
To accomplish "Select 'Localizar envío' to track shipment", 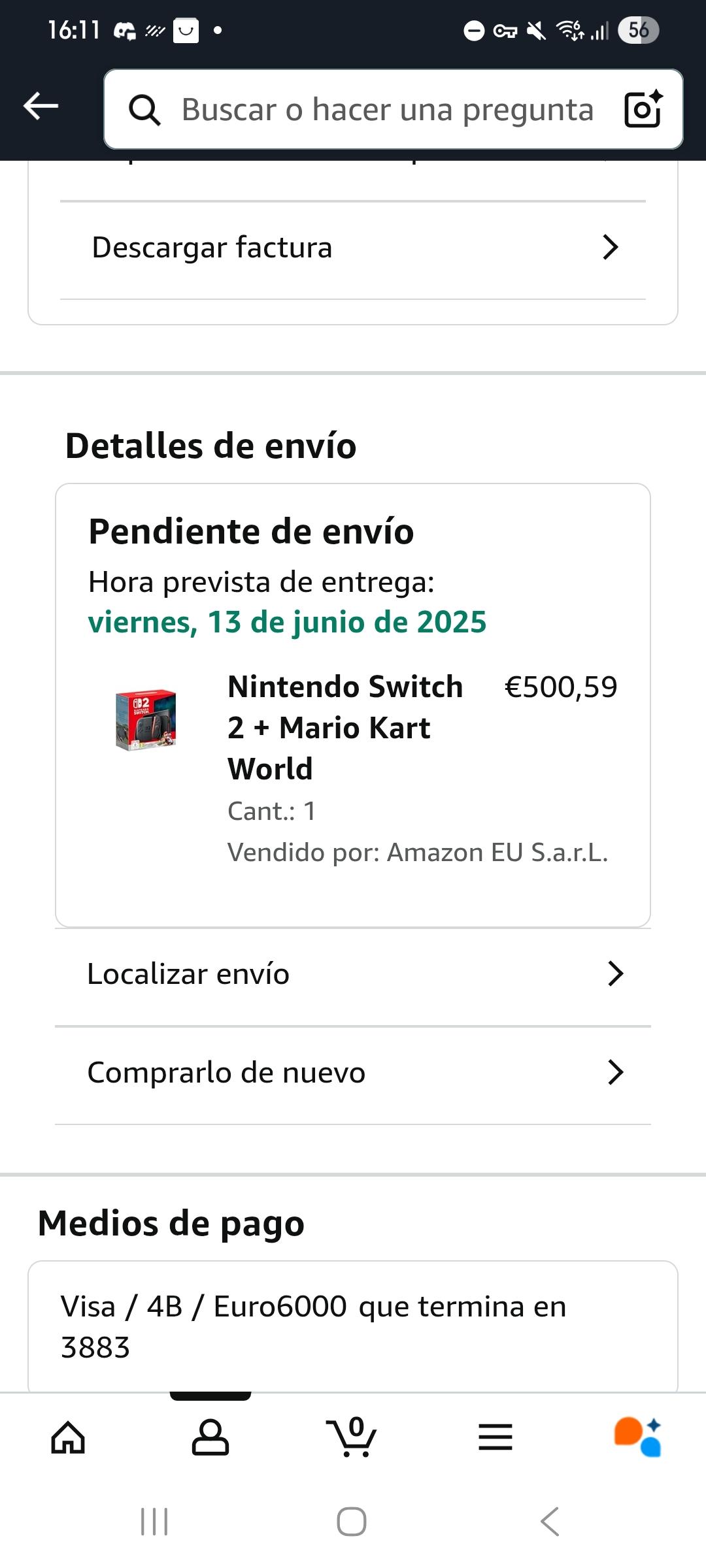I will pos(353,975).
